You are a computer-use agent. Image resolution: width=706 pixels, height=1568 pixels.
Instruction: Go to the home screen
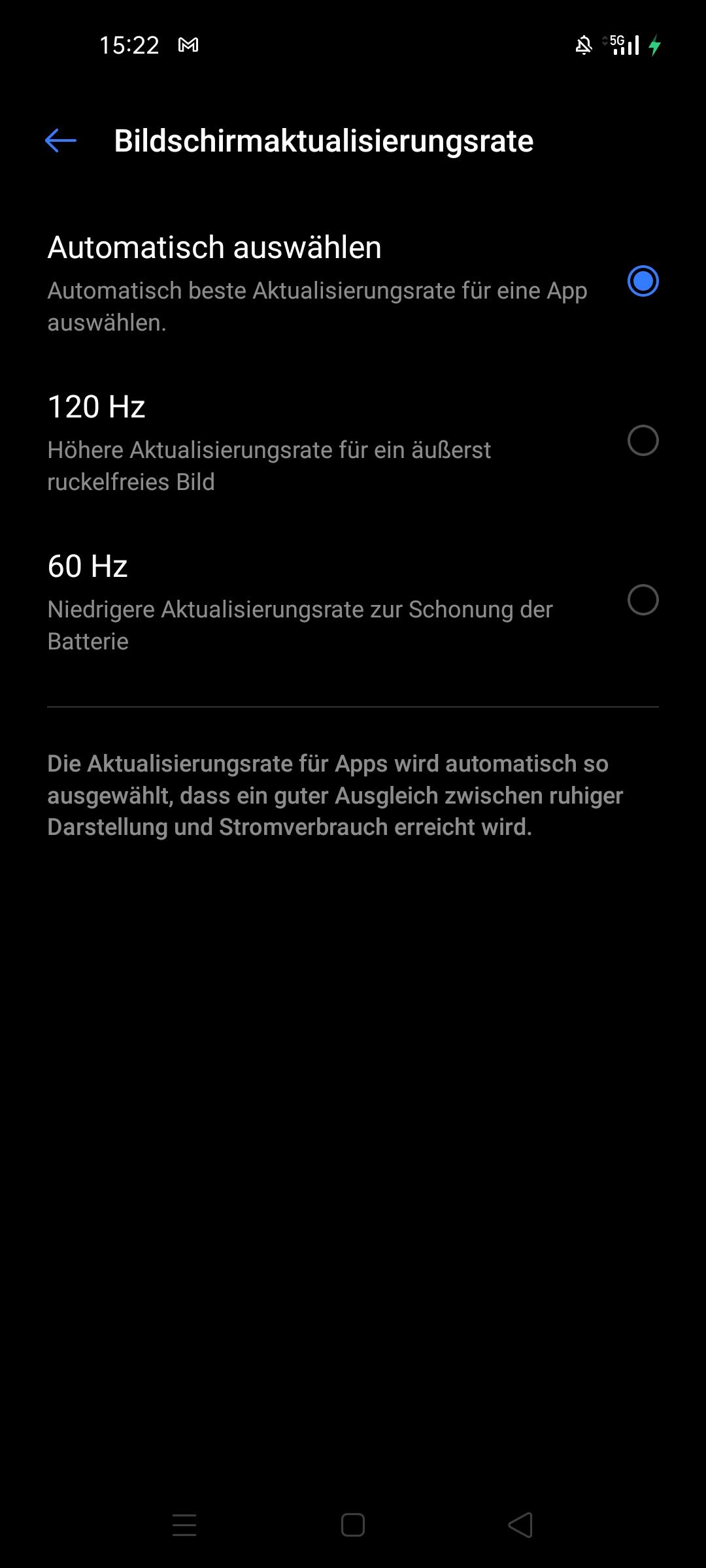(353, 1525)
